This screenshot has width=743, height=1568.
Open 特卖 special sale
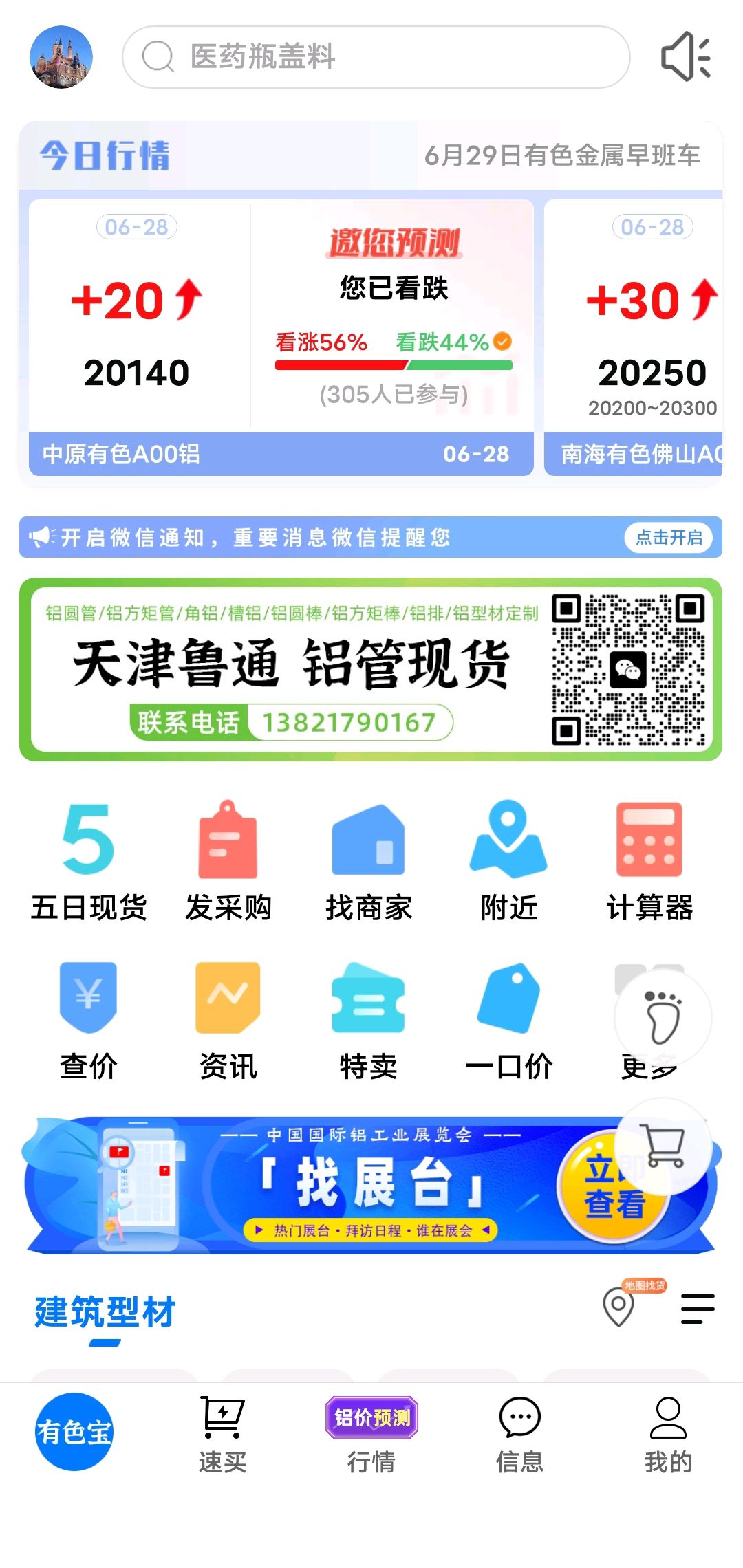[x=369, y=1021]
